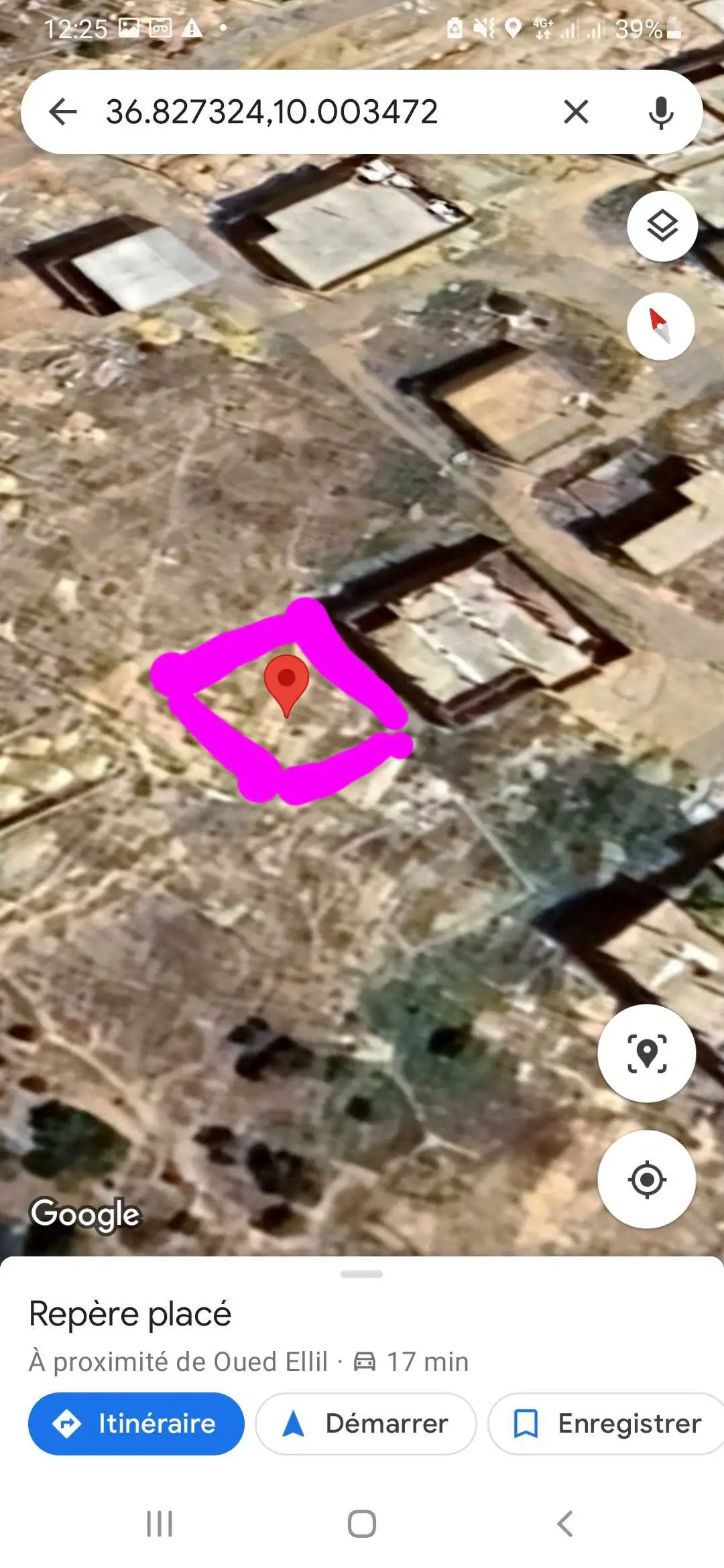Open the map layers selector
724x1568 pixels.
pyautogui.click(x=662, y=226)
